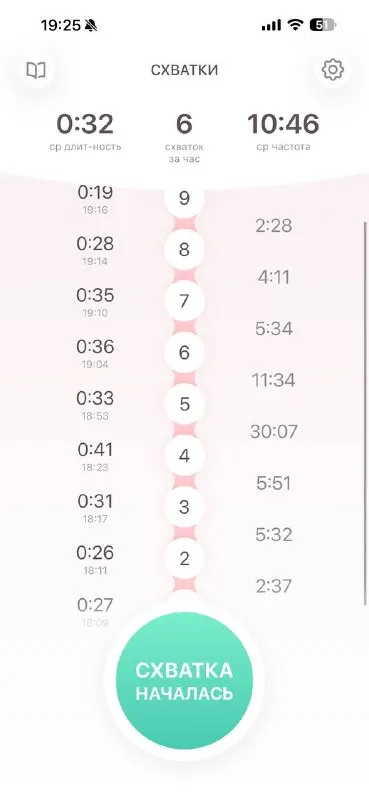Open contraction number 9 entry
Screen dimensions: 369x800
[x=184, y=198]
